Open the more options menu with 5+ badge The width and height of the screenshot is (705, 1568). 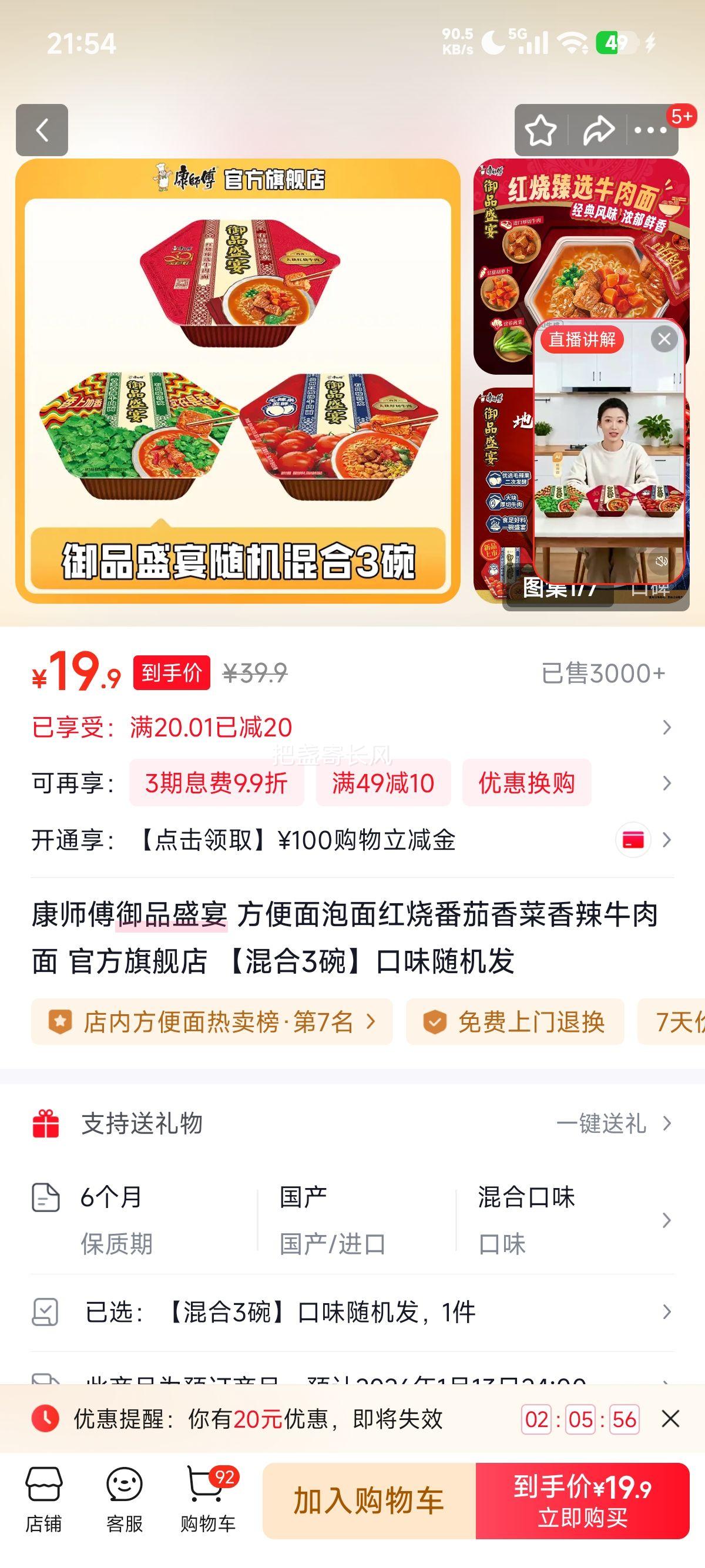click(x=650, y=130)
